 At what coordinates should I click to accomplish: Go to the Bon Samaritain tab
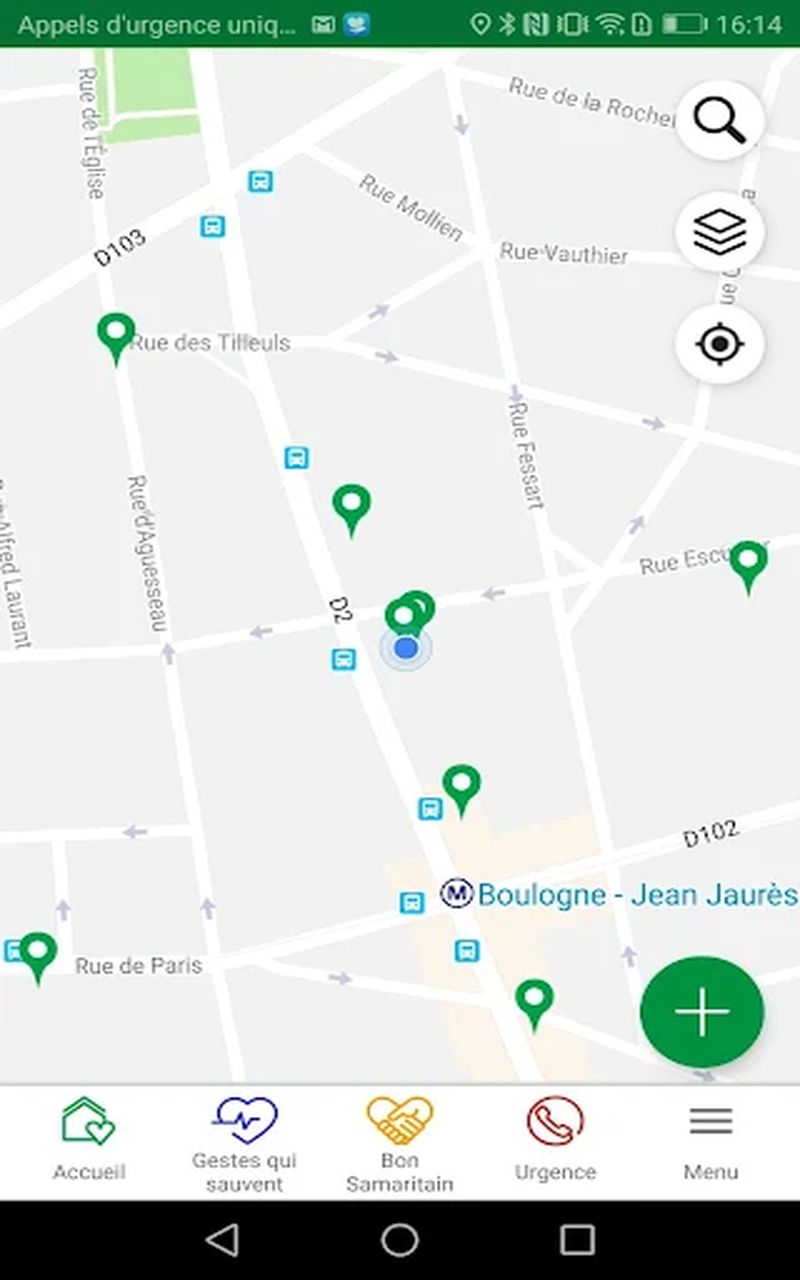(x=400, y=1142)
